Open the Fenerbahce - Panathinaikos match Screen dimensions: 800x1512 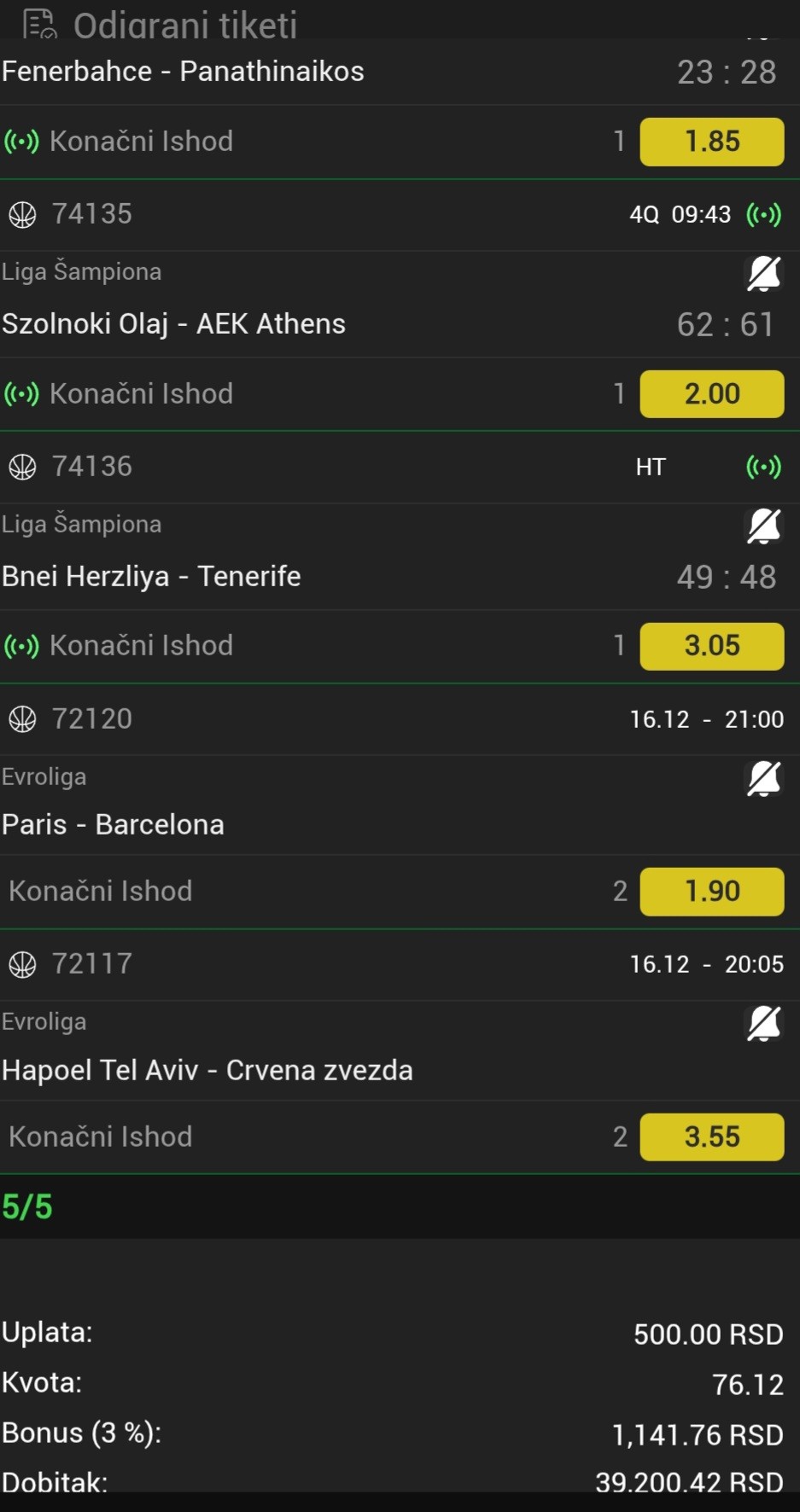[x=184, y=72]
